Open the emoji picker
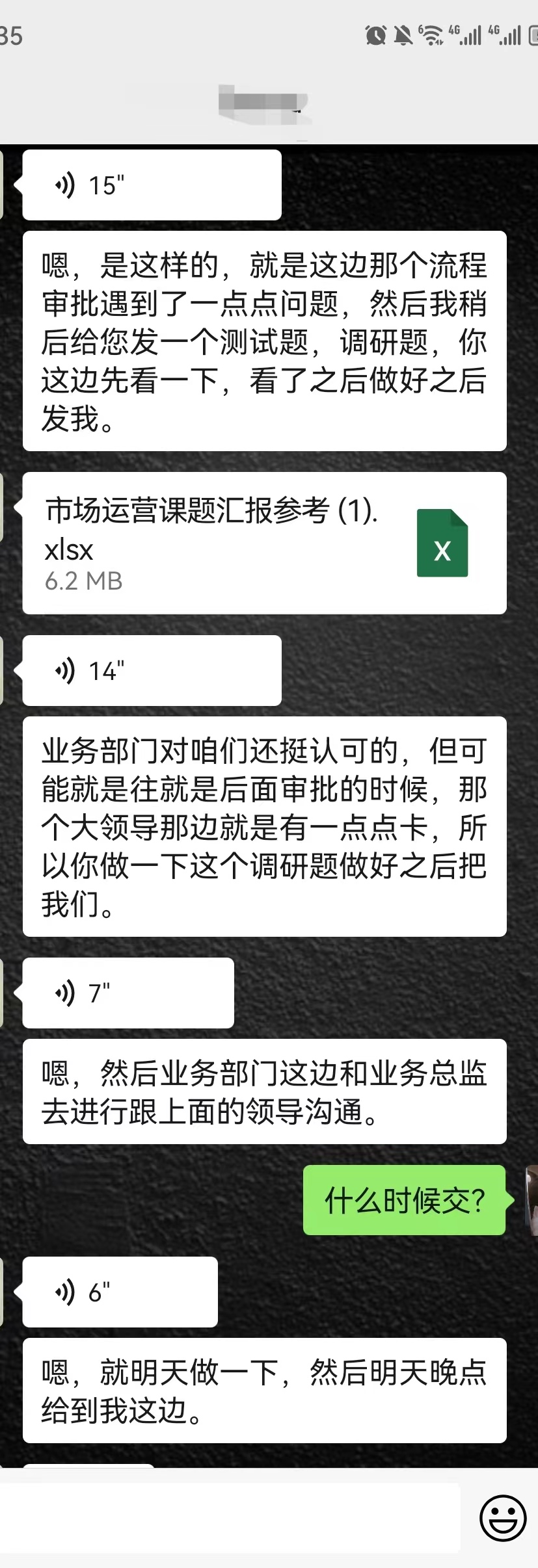Viewport: 538px width, 1568px height. 502,1517
